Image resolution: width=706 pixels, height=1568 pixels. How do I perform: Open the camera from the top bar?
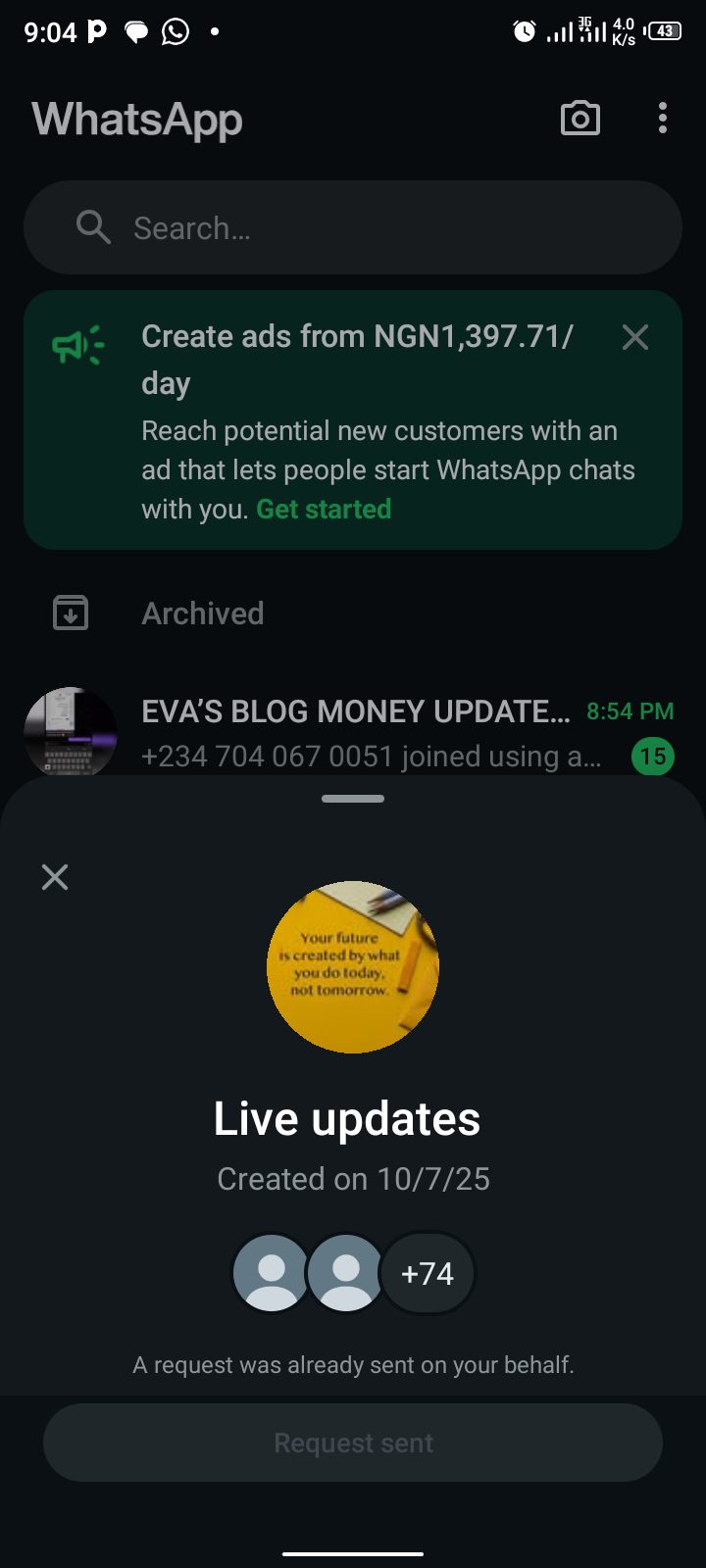580,119
